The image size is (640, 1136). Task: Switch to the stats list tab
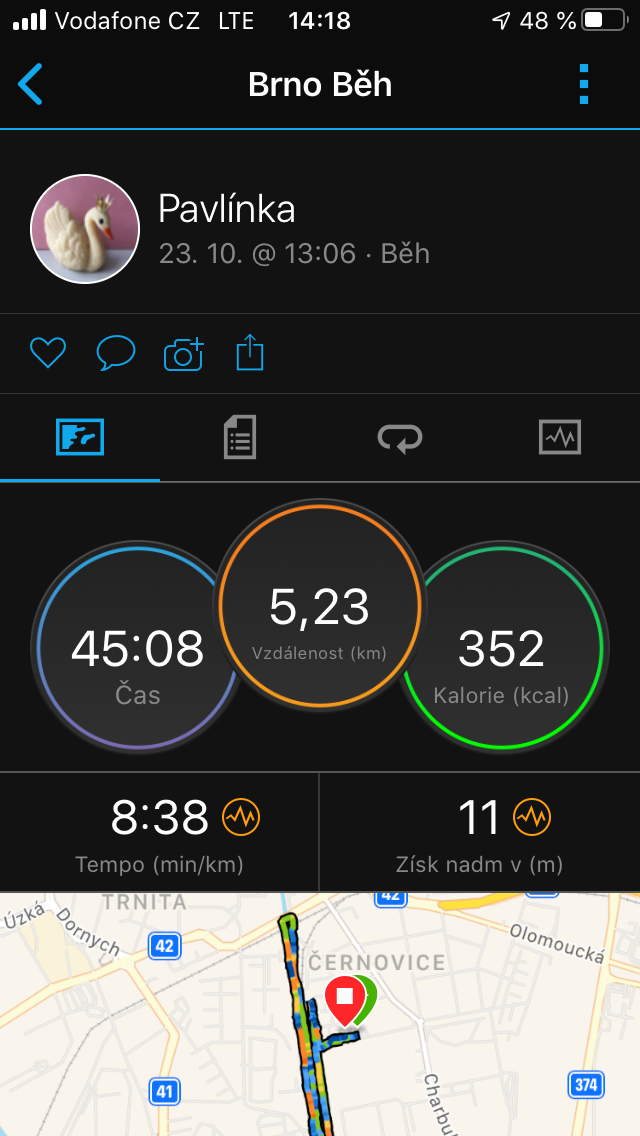click(x=240, y=437)
